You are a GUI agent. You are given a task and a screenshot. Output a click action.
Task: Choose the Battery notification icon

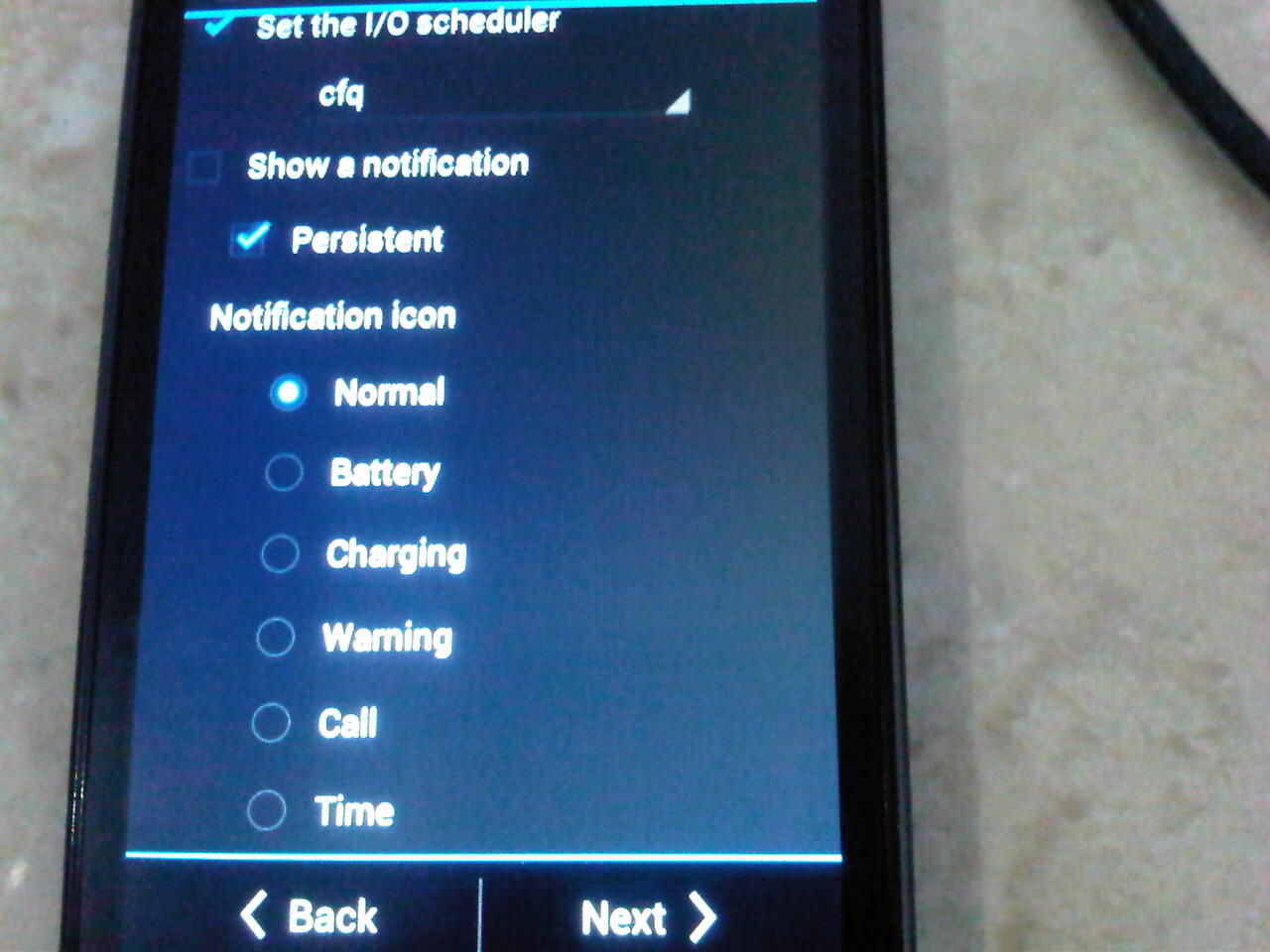(x=284, y=473)
